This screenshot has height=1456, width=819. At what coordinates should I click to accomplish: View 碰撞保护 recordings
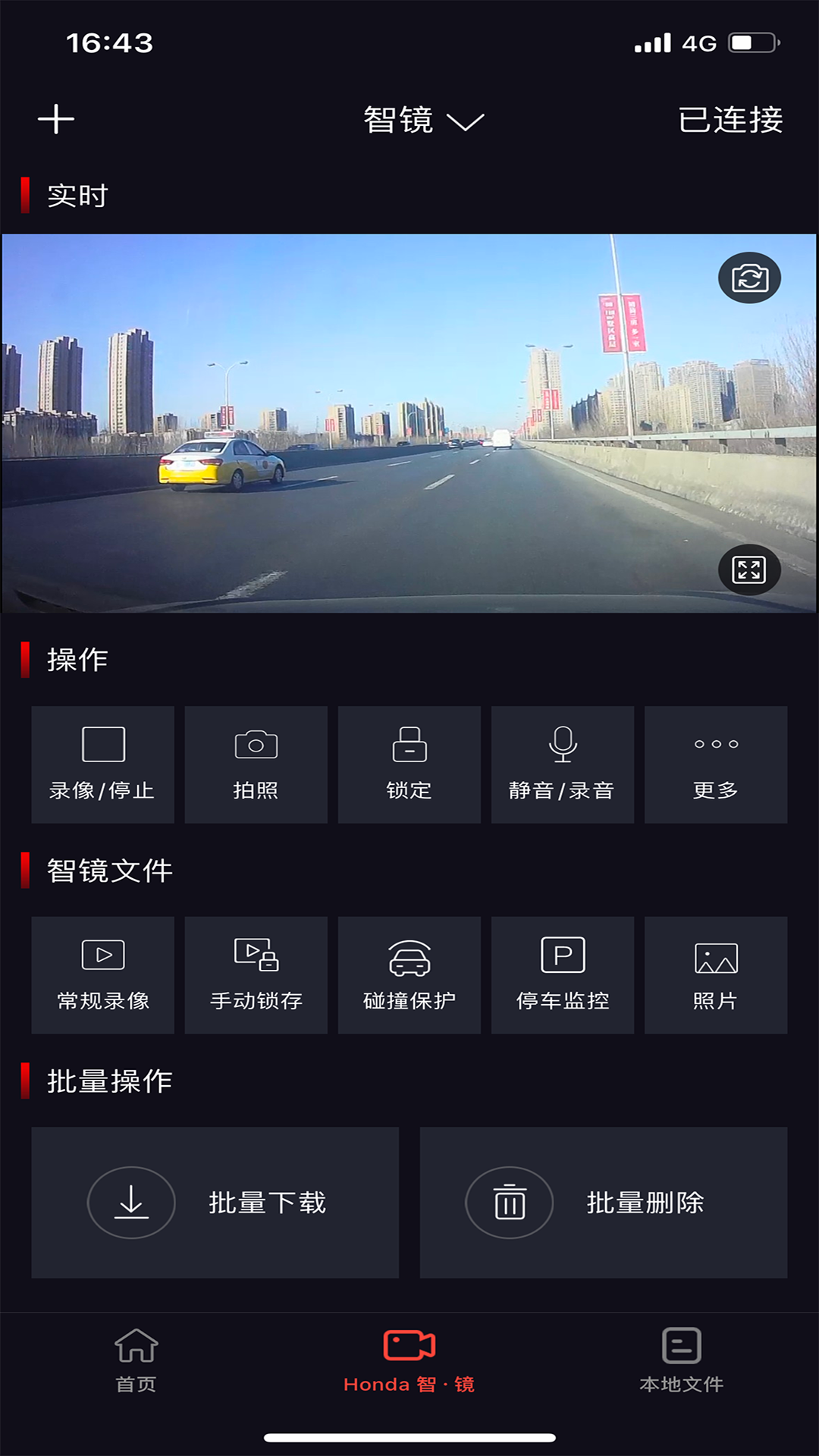[409, 975]
